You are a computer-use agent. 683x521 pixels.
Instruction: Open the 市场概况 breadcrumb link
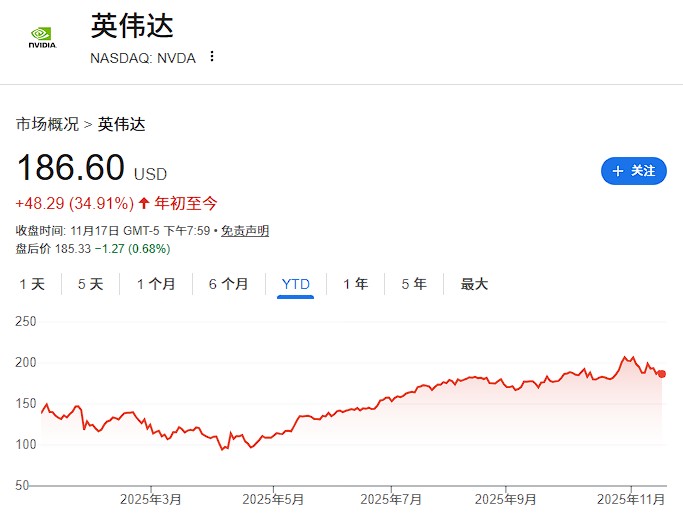(47, 125)
